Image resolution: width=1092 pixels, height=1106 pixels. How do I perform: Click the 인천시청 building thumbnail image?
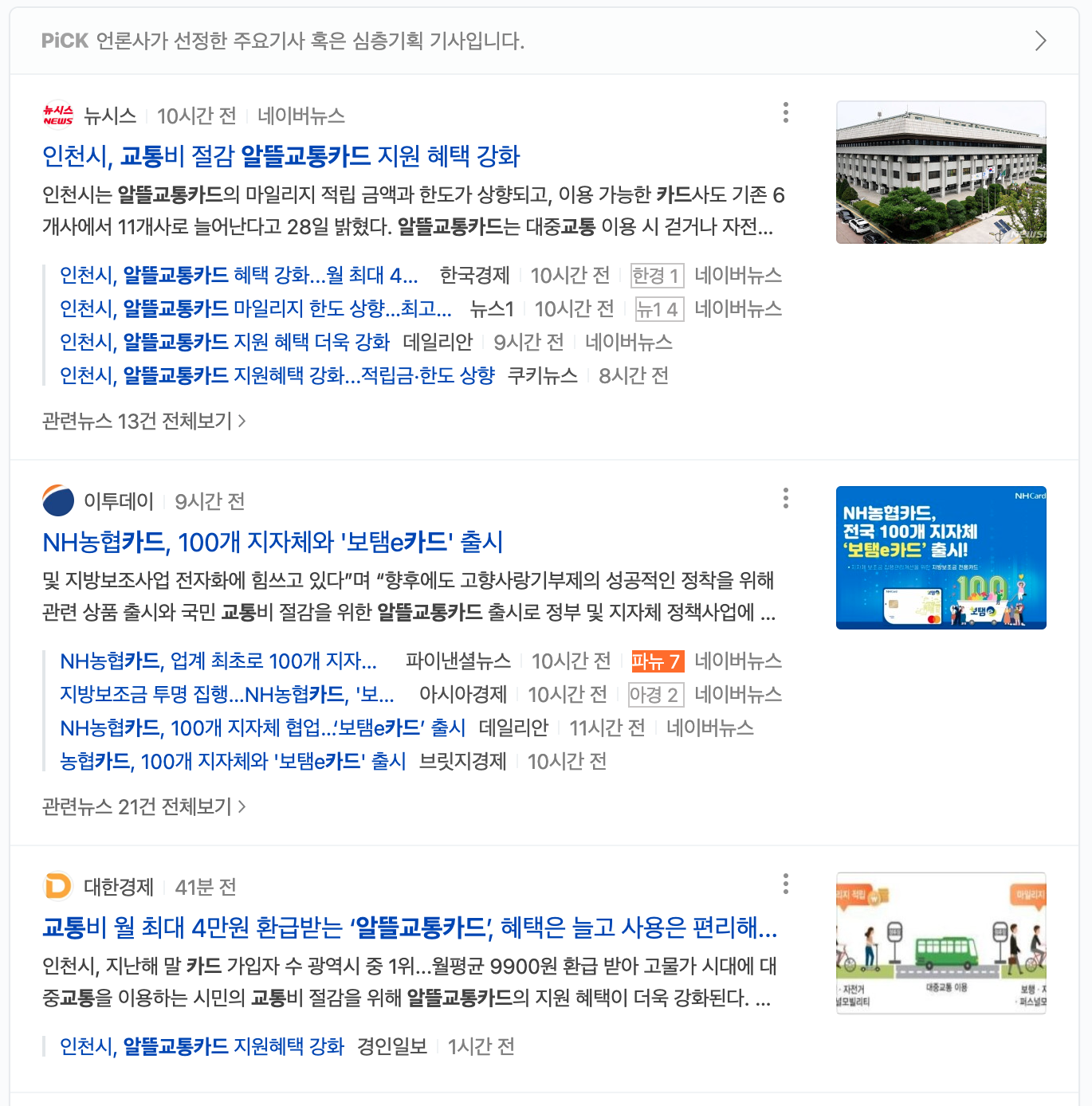[x=941, y=172]
